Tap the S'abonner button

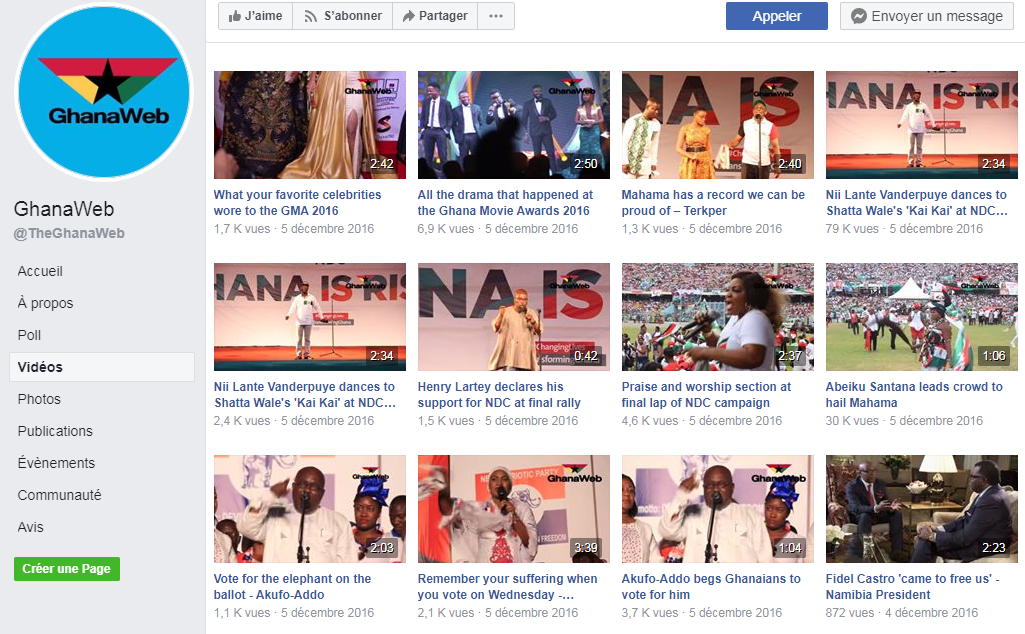click(342, 16)
